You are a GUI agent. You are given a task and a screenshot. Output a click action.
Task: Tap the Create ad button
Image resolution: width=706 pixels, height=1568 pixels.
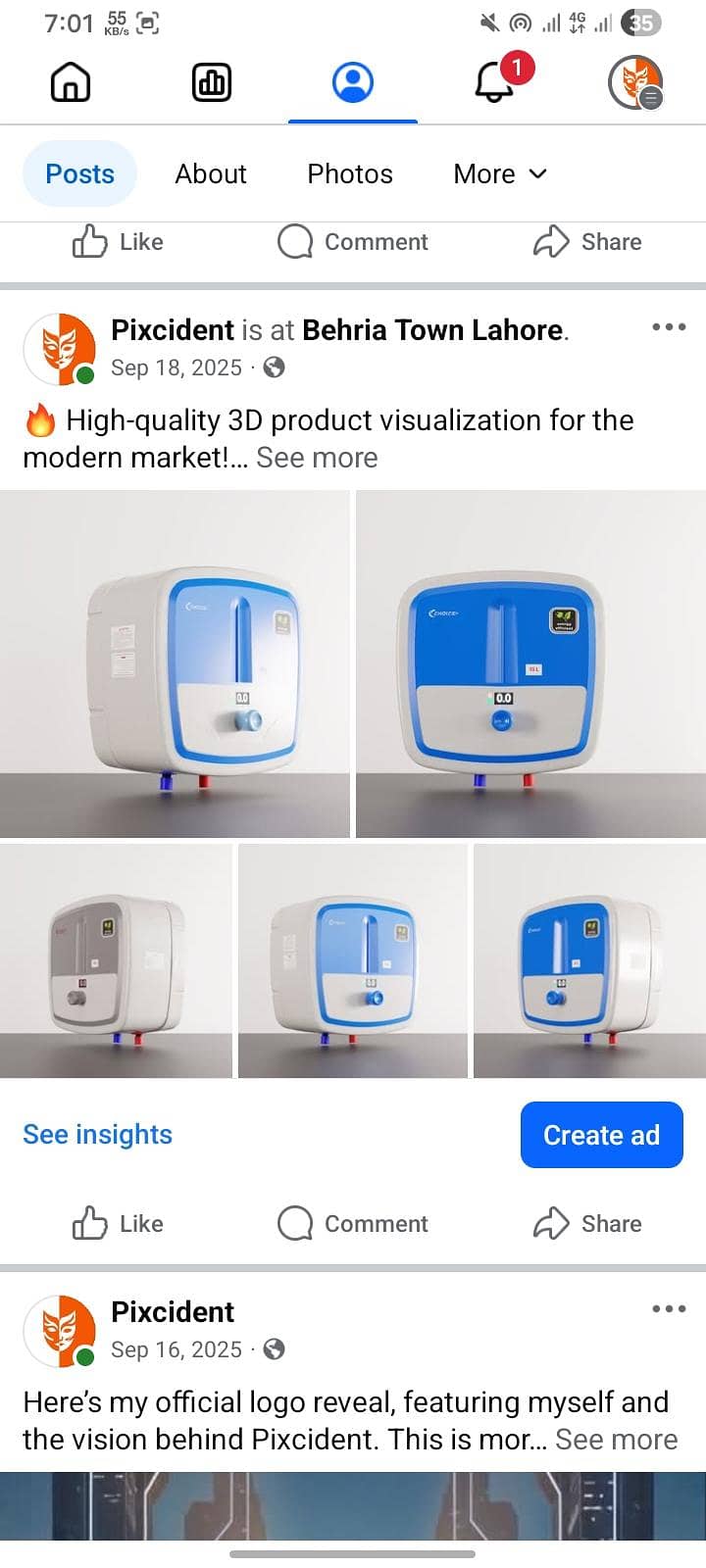click(x=601, y=1135)
